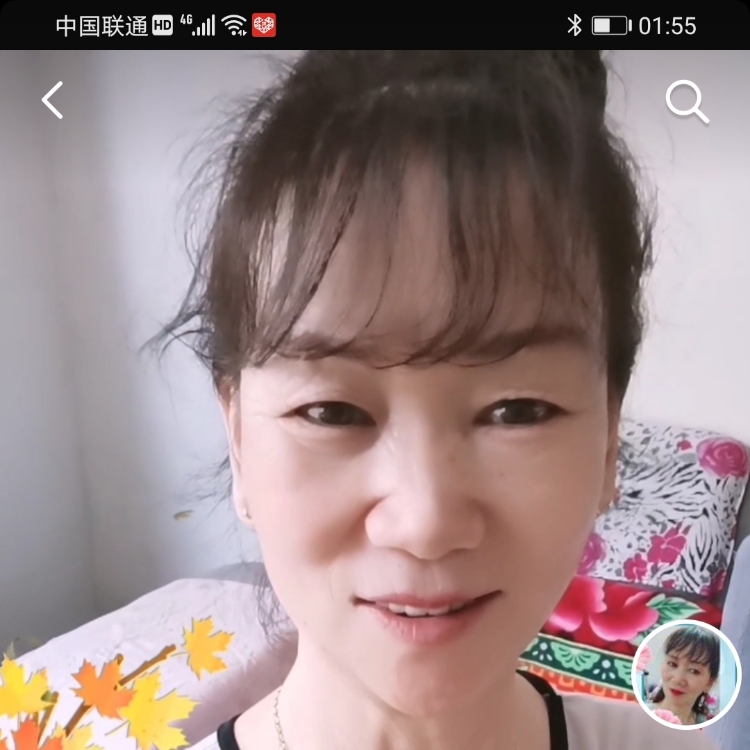Open the circular profile avatar thumbnail

686,674
